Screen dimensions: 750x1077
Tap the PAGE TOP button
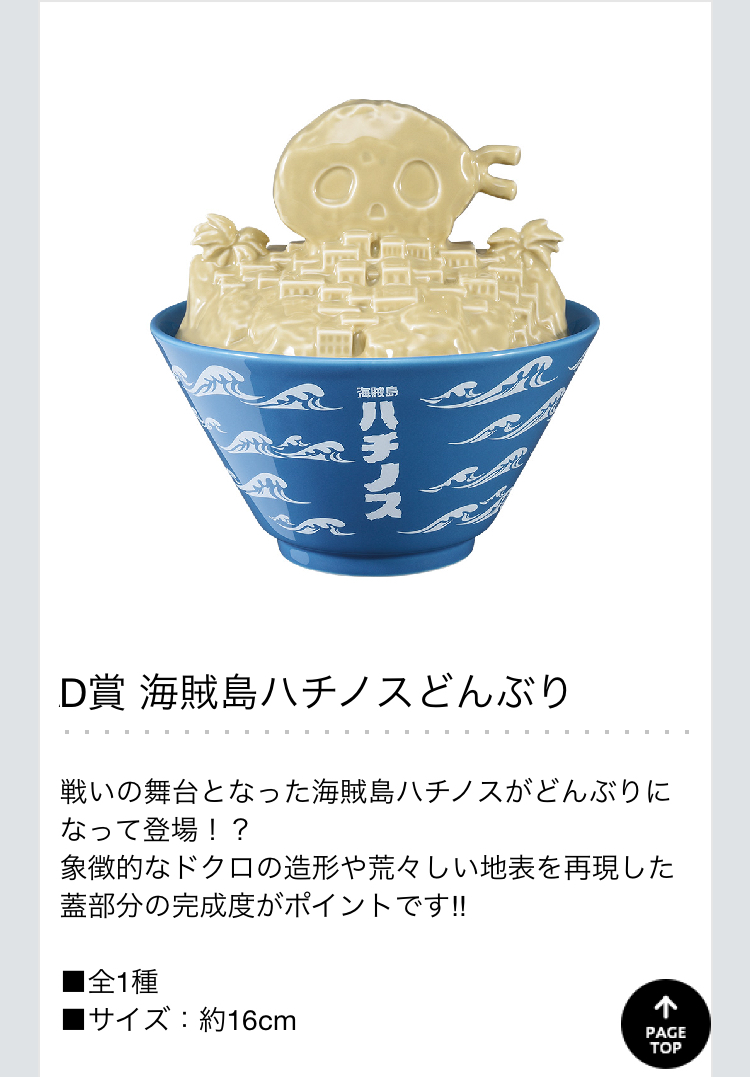click(x=665, y=1025)
